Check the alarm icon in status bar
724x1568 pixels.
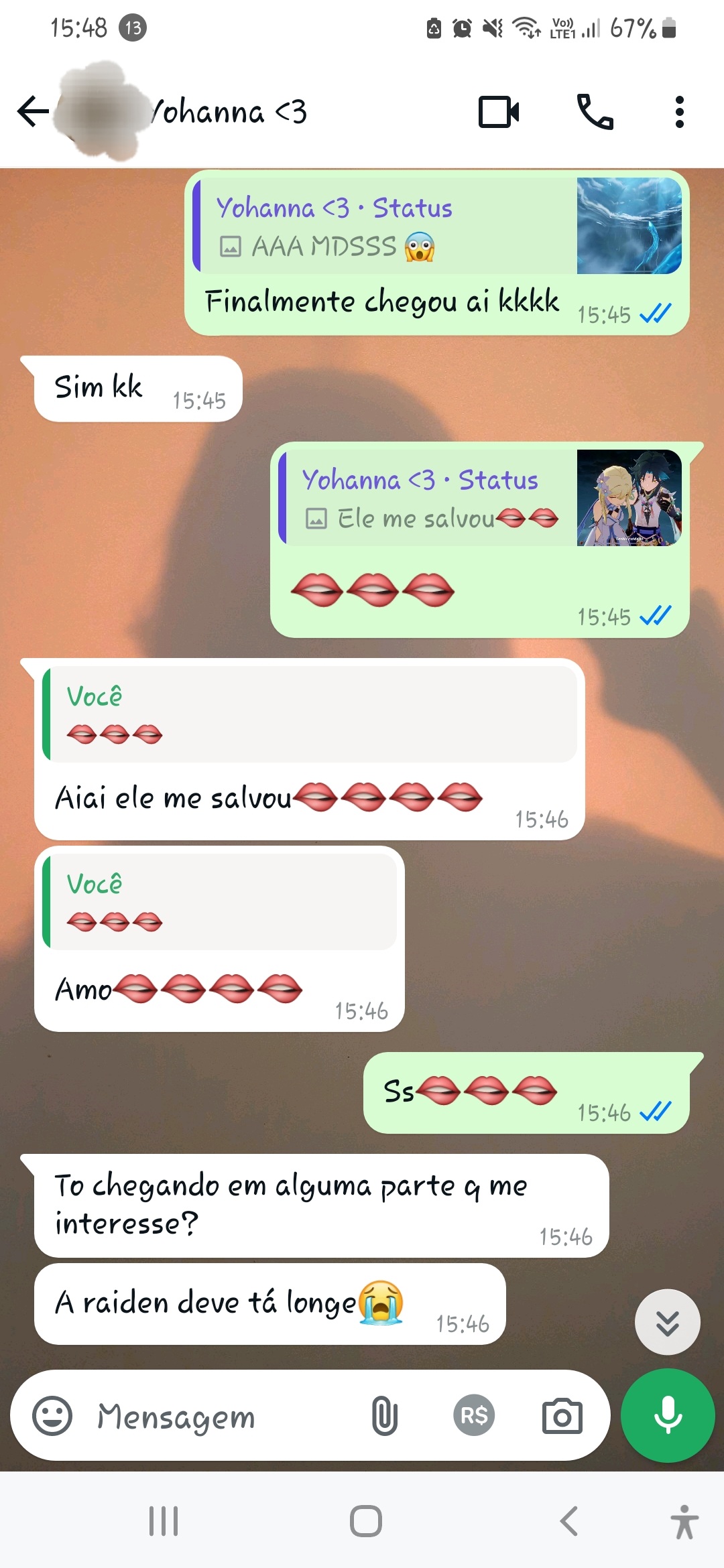coord(461,28)
